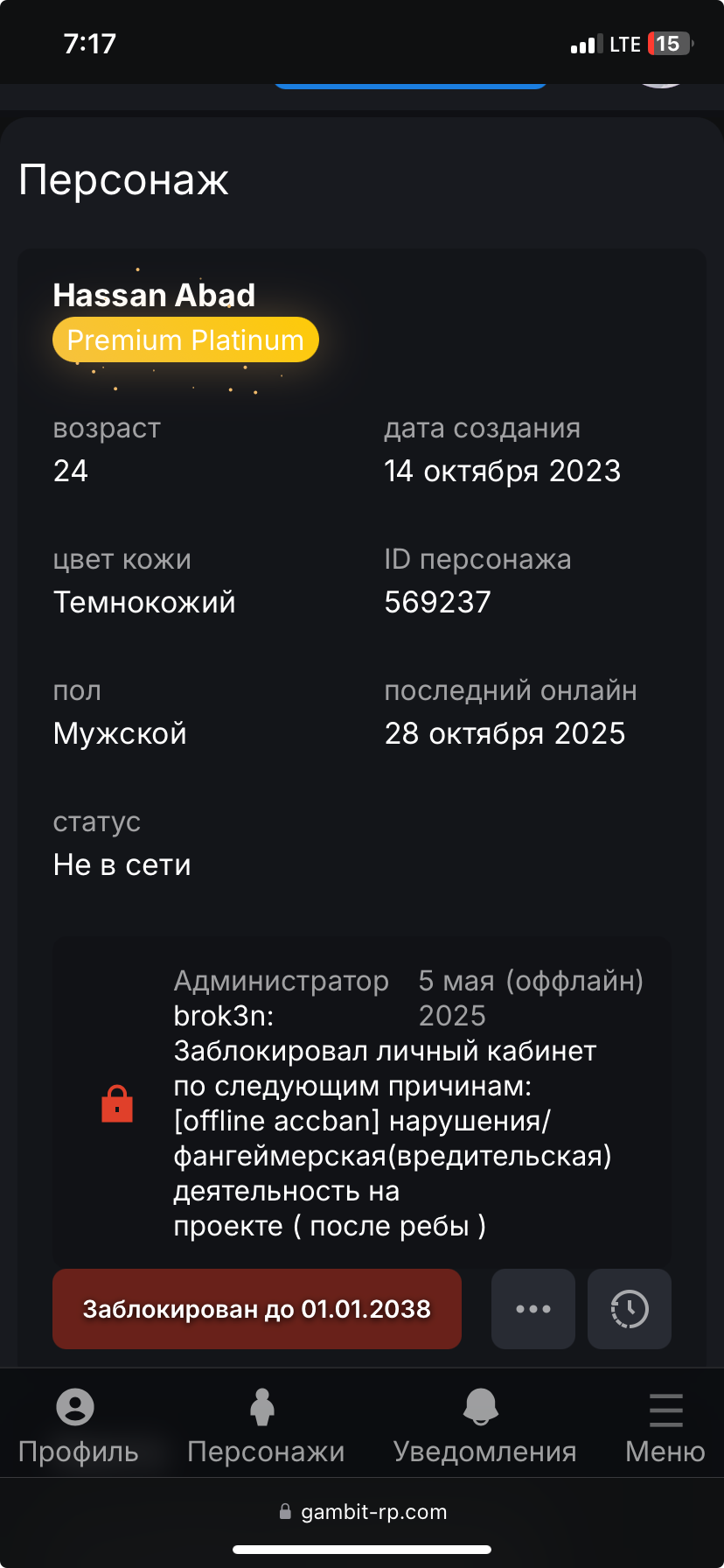
Task: Open the Уведомления tab
Action: (484, 1426)
